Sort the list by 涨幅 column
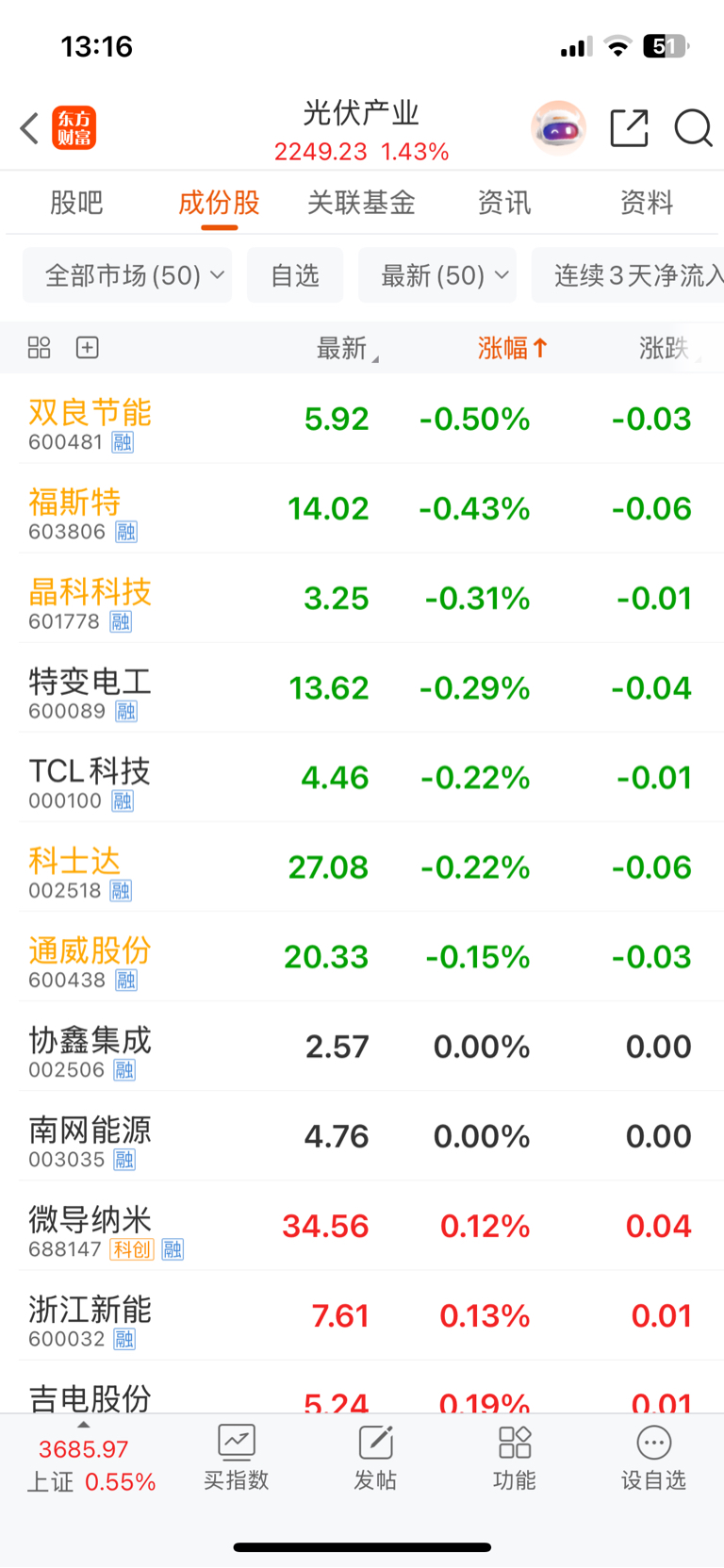Image resolution: width=724 pixels, height=1568 pixels. (512, 348)
